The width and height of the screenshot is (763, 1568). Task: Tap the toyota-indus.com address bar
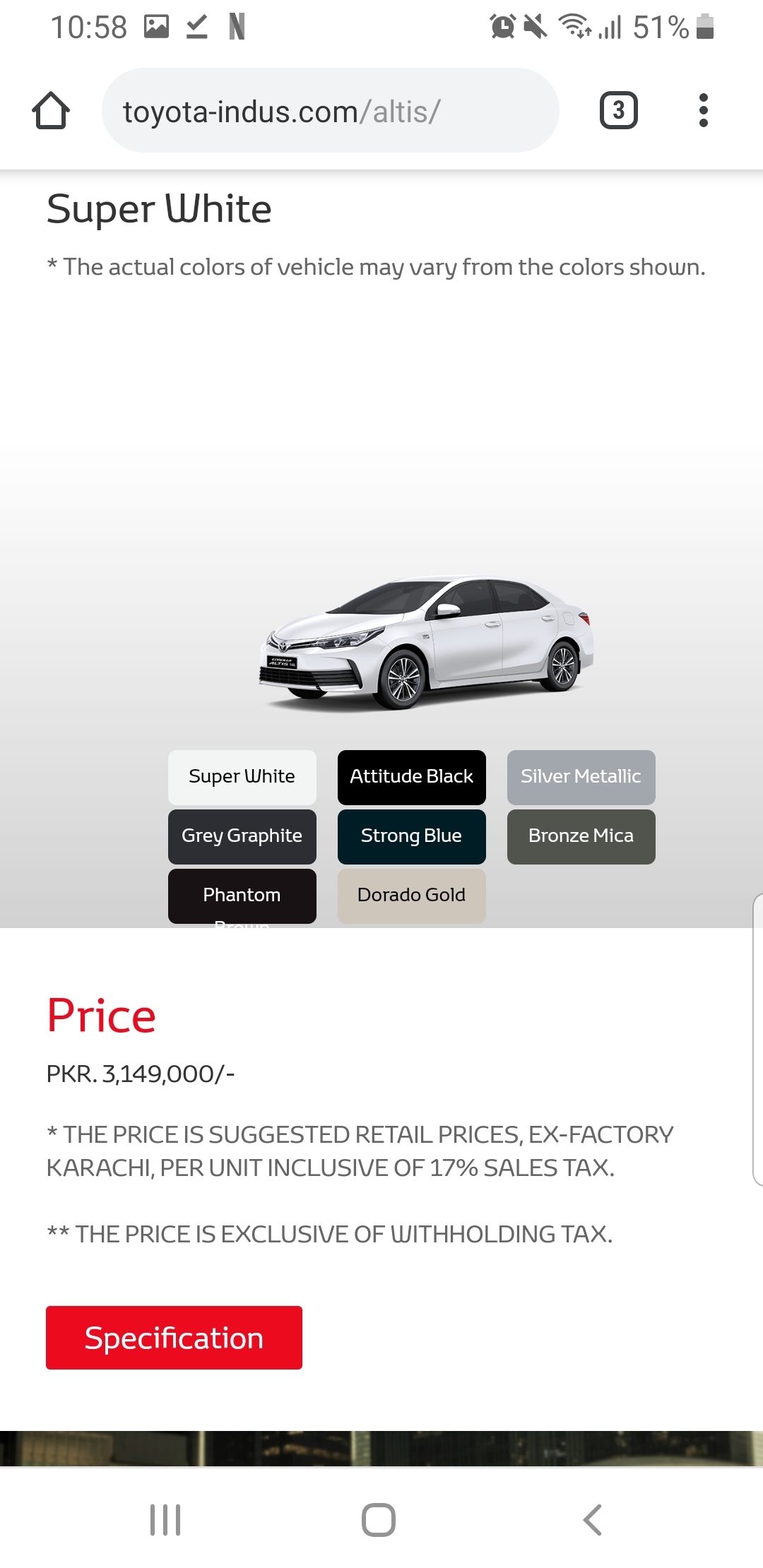[x=330, y=110]
